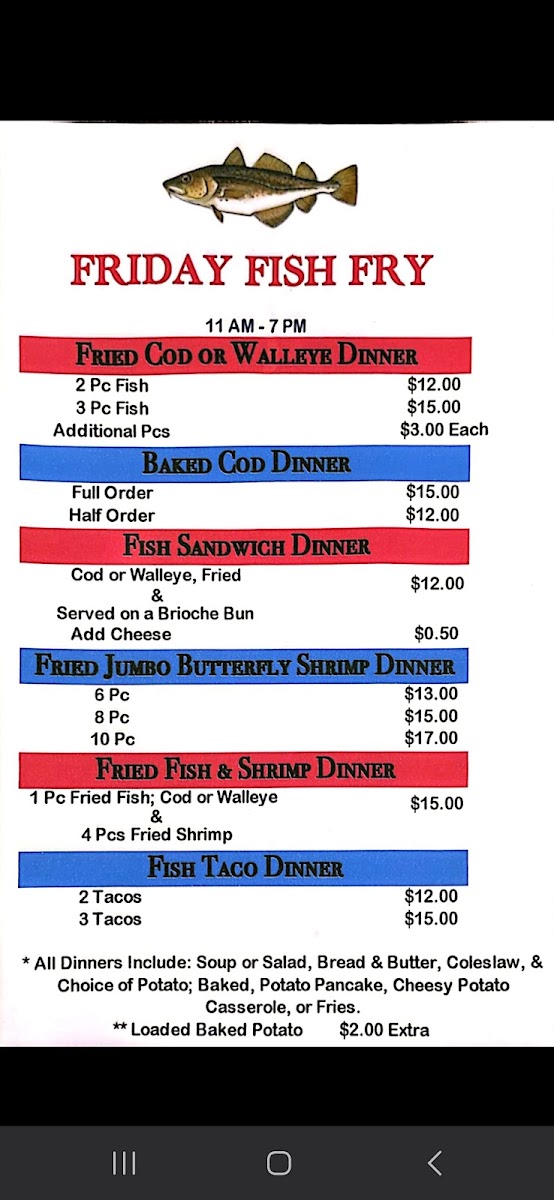Go back using the navigation bar arrow

pyautogui.click(x=434, y=1162)
